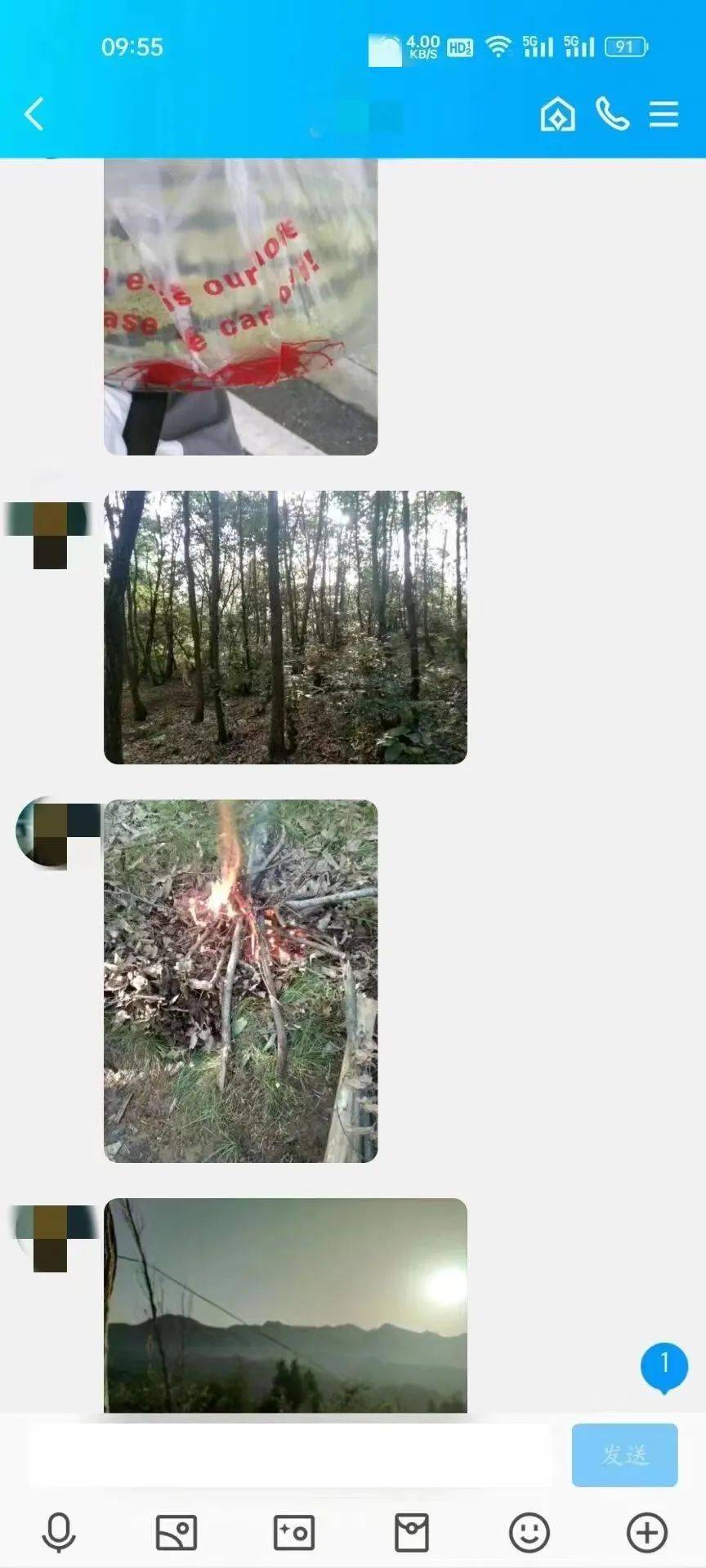The width and height of the screenshot is (706, 1568).
Task: Pick a picture from the gallery
Action: [176, 1532]
